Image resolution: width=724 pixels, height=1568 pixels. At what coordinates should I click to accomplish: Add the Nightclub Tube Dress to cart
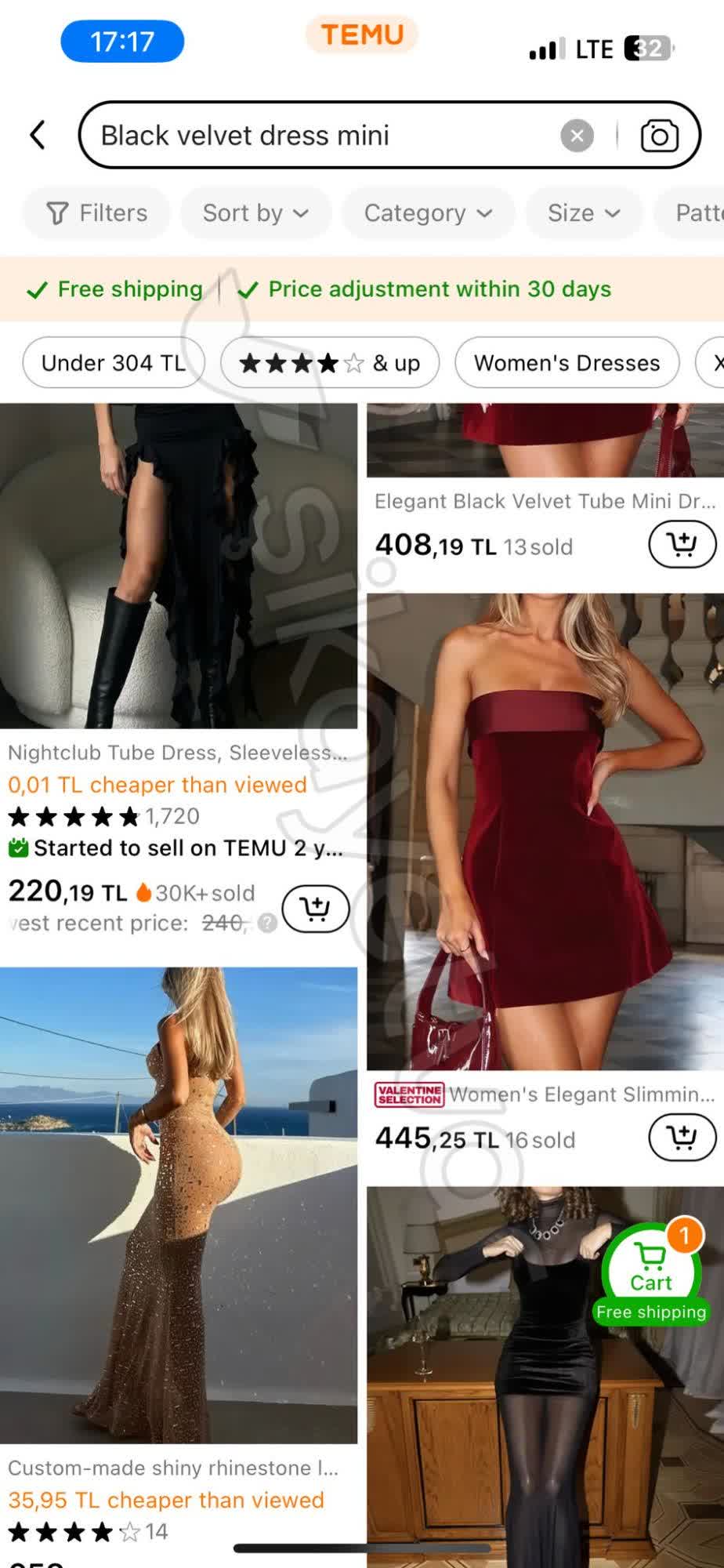tap(315, 908)
